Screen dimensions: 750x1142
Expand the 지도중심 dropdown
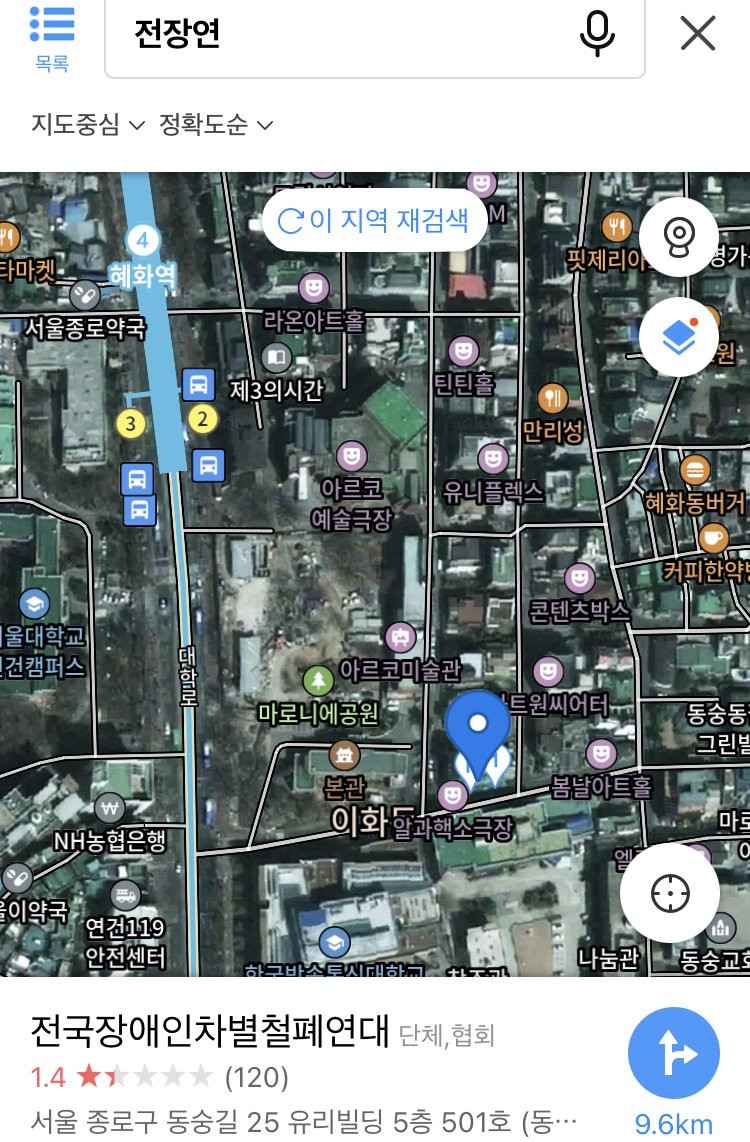[x=88, y=125]
